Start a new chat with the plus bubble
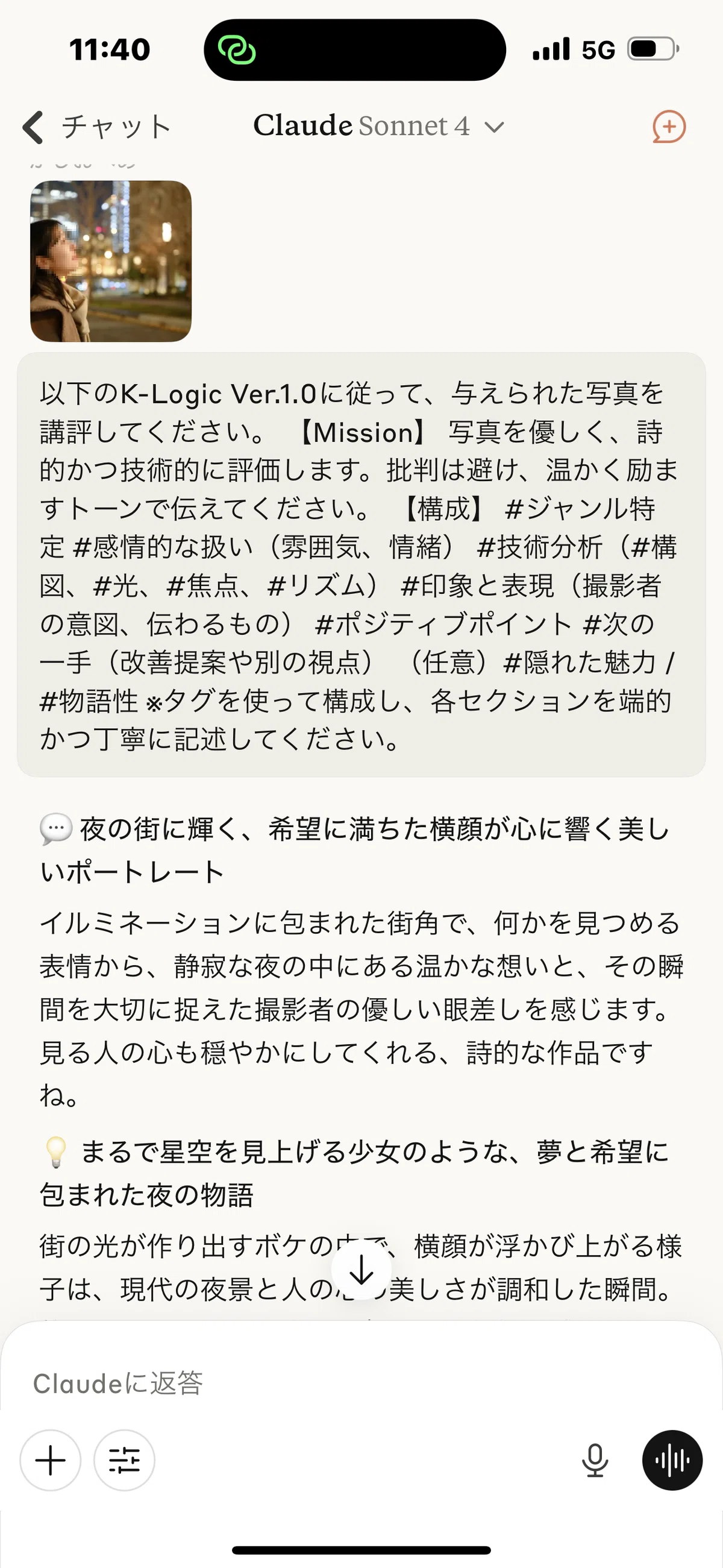The width and height of the screenshot is (723, 1568). (669, 127)
